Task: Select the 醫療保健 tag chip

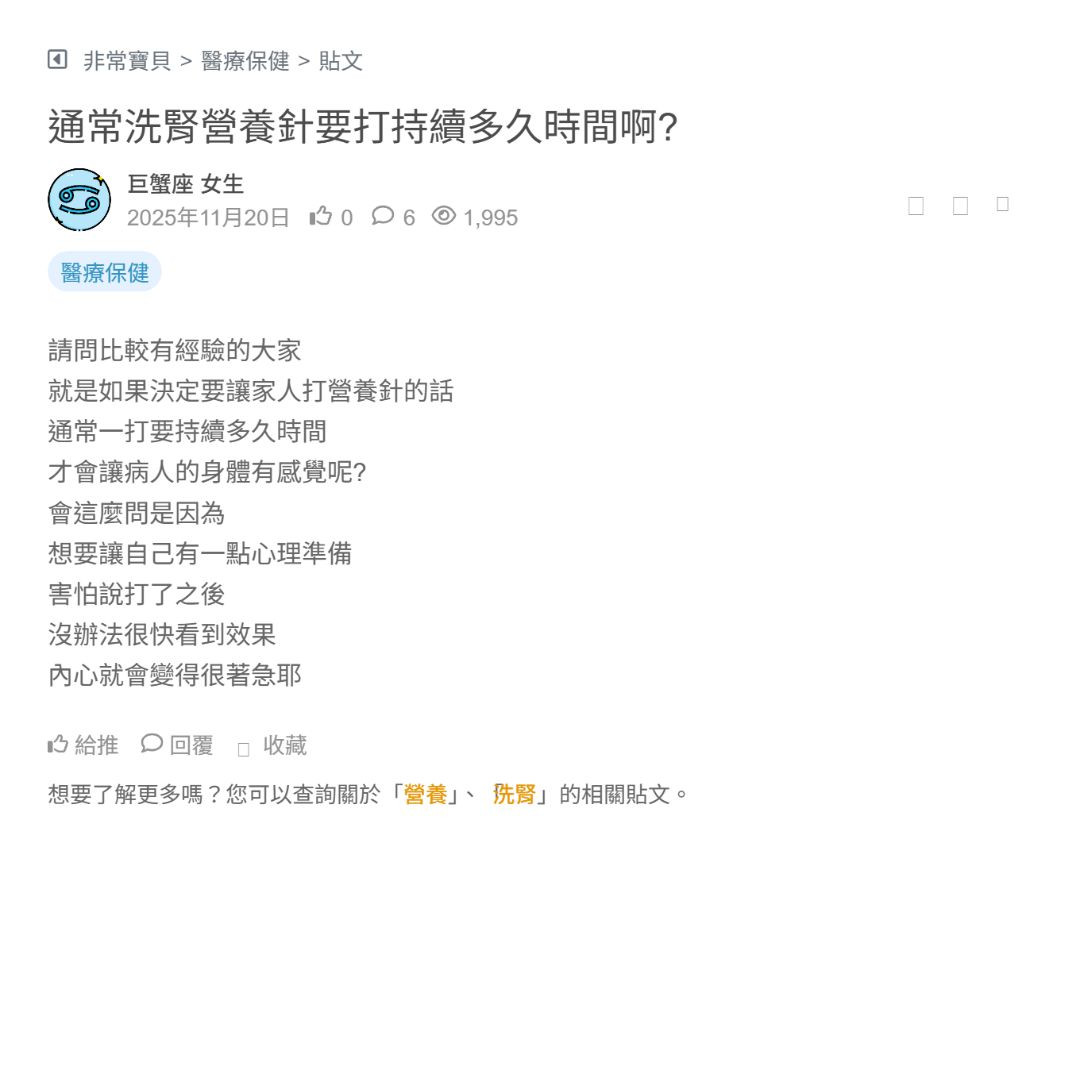Action: (105, 272)
